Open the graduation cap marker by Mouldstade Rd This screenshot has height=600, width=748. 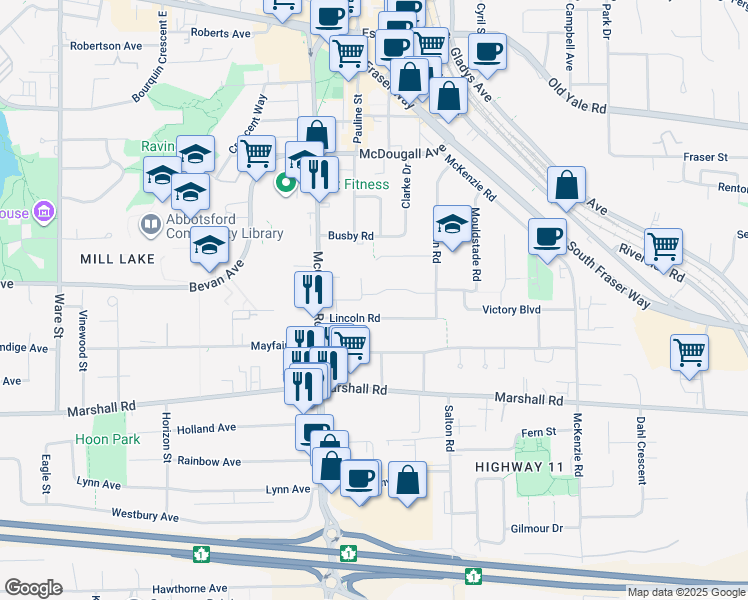click(452, 224)
